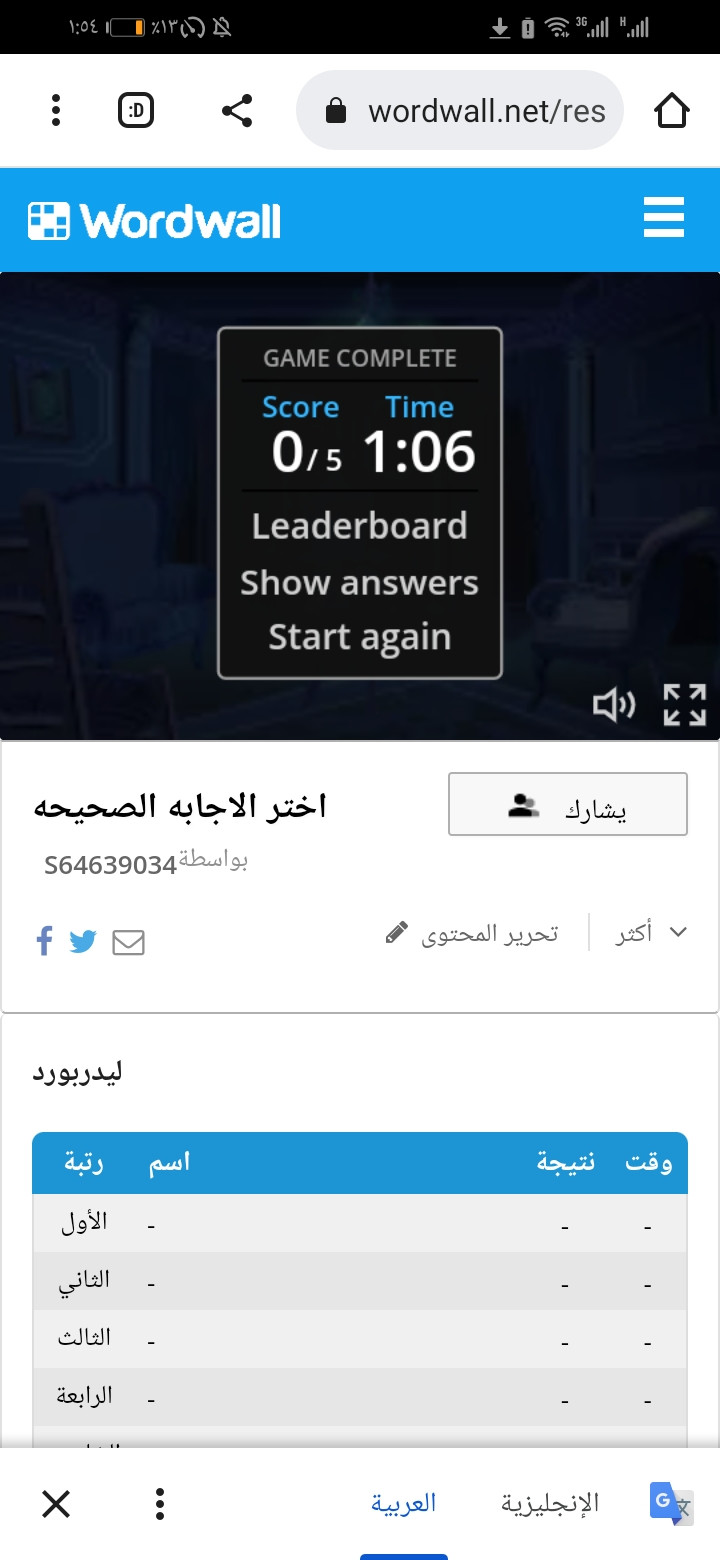Tap Start again to replay
Screen dimensions: 720x1560
coord(360,637)
